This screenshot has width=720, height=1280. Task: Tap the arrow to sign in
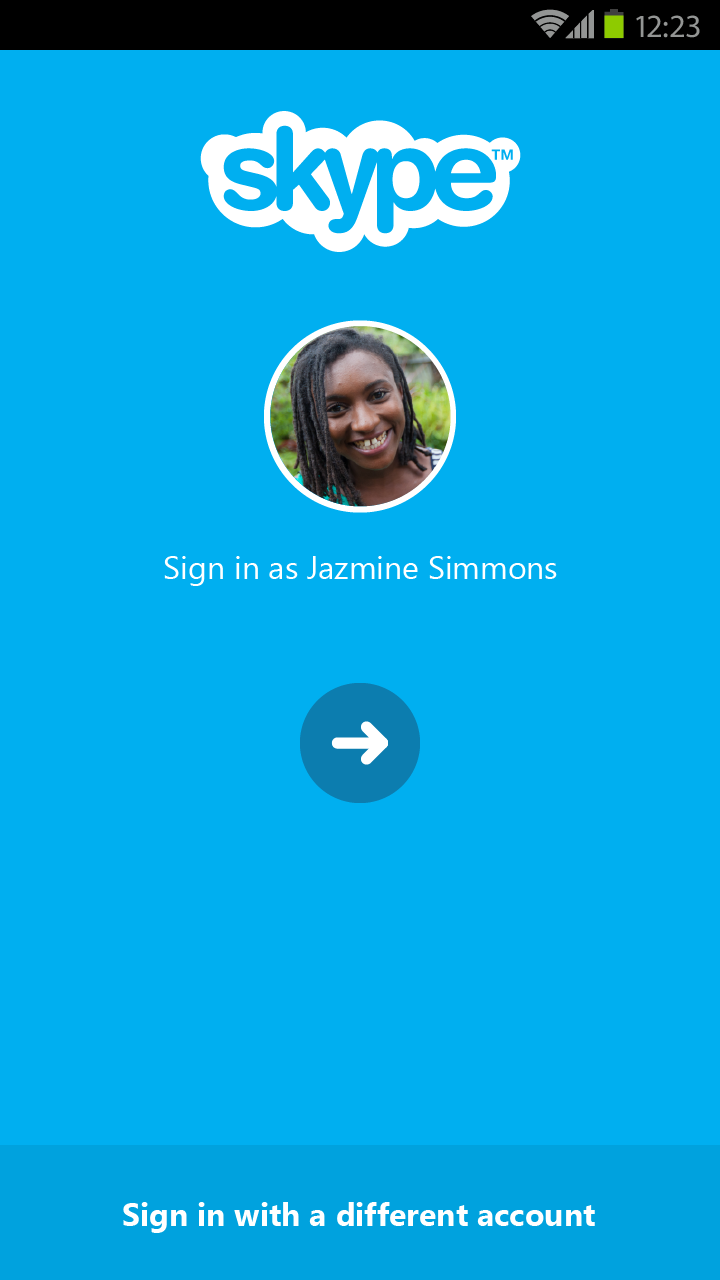[x=360, y=743]
